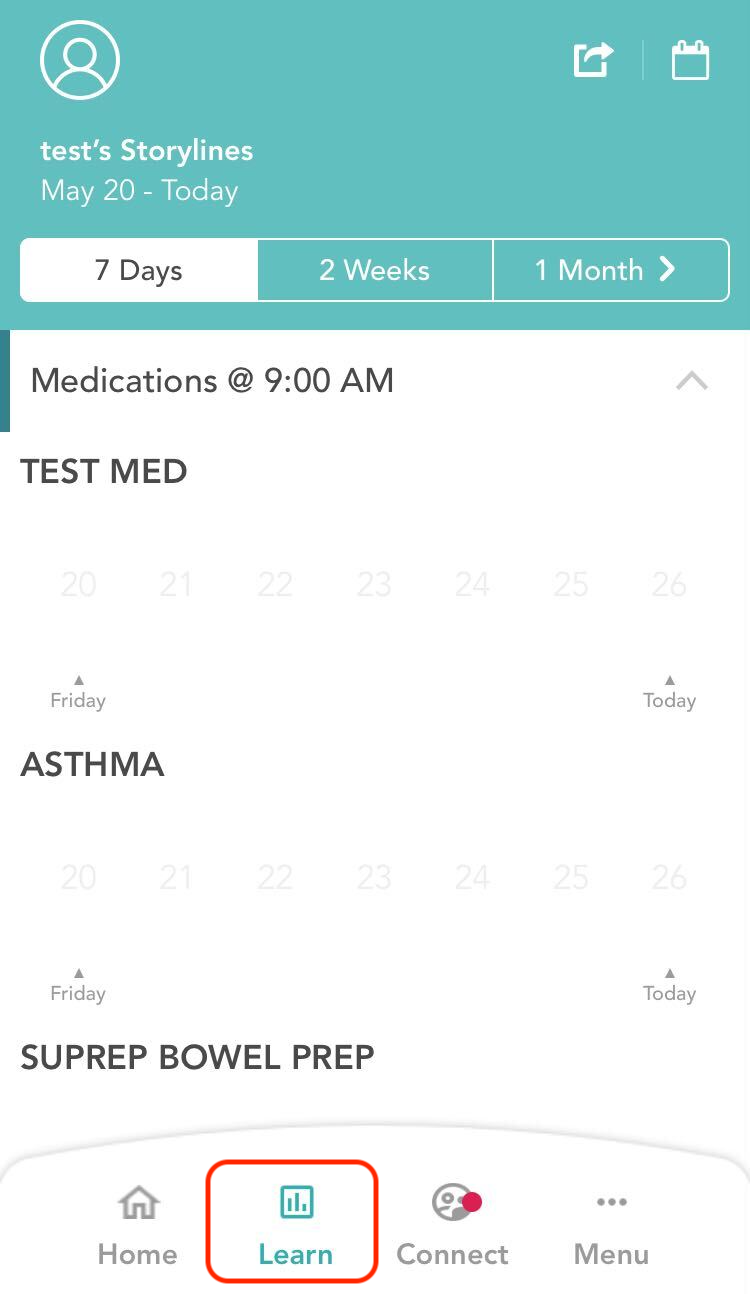Viewport: 750px width, 1294px height.
Task: Collapse the Medications @ 9:00 AM section
Action: (692, 381)
